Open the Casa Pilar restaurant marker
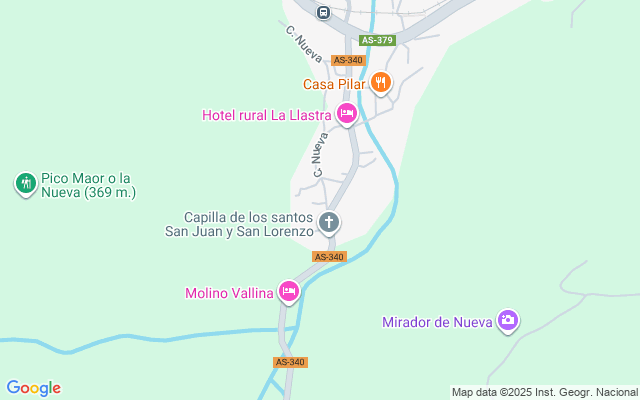This screenshot has height=400, width=640. 380,83
